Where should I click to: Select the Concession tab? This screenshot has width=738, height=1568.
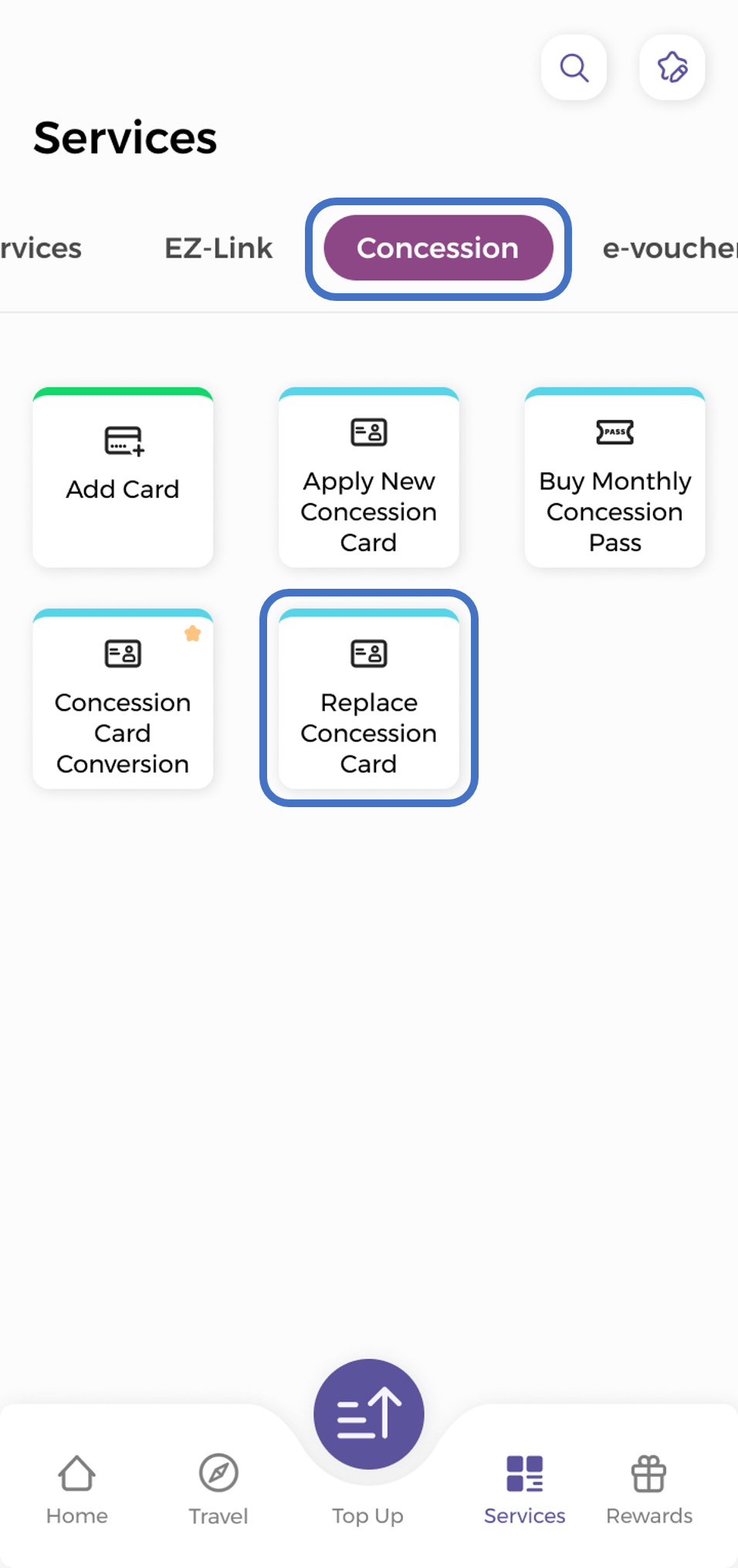tap(438, 248)
